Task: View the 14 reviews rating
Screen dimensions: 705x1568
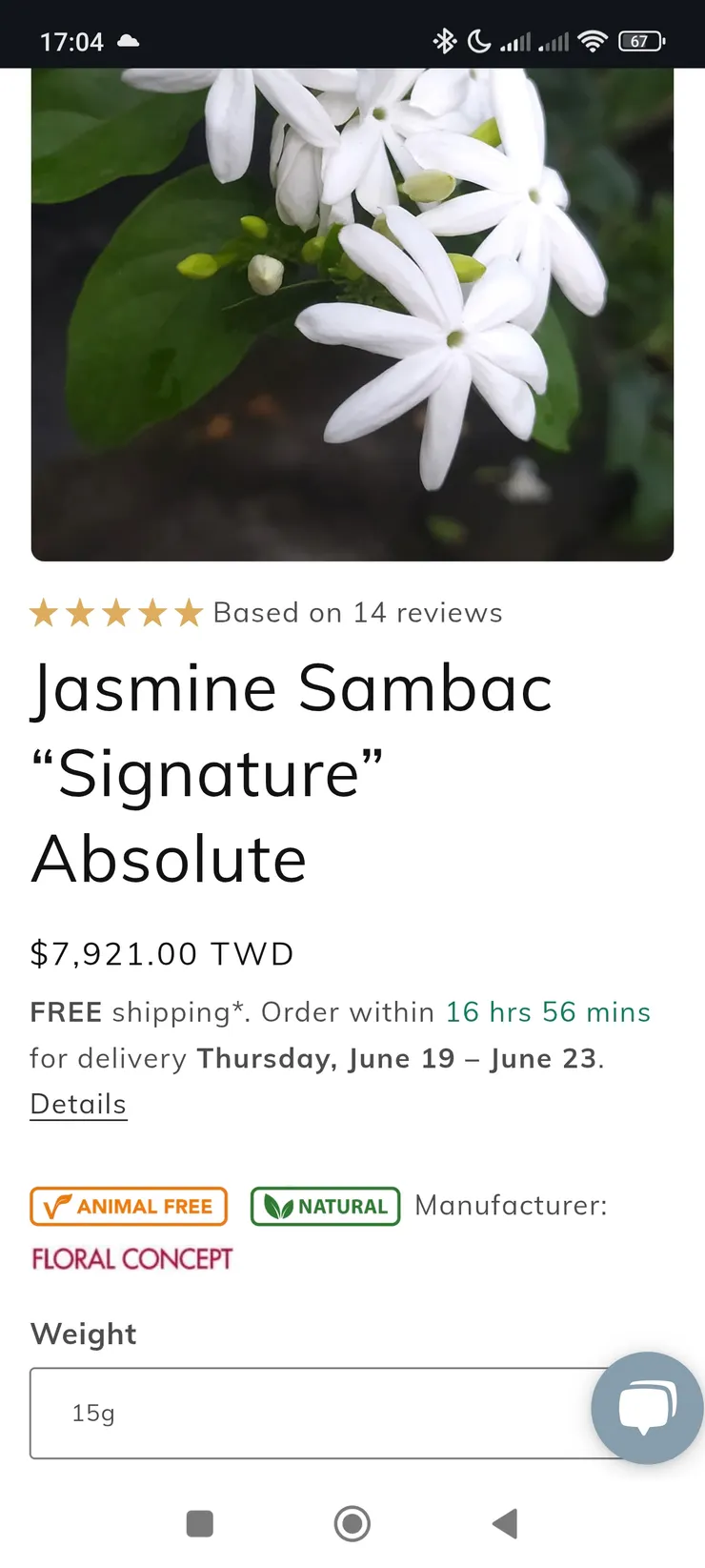Action: (267, 613)
